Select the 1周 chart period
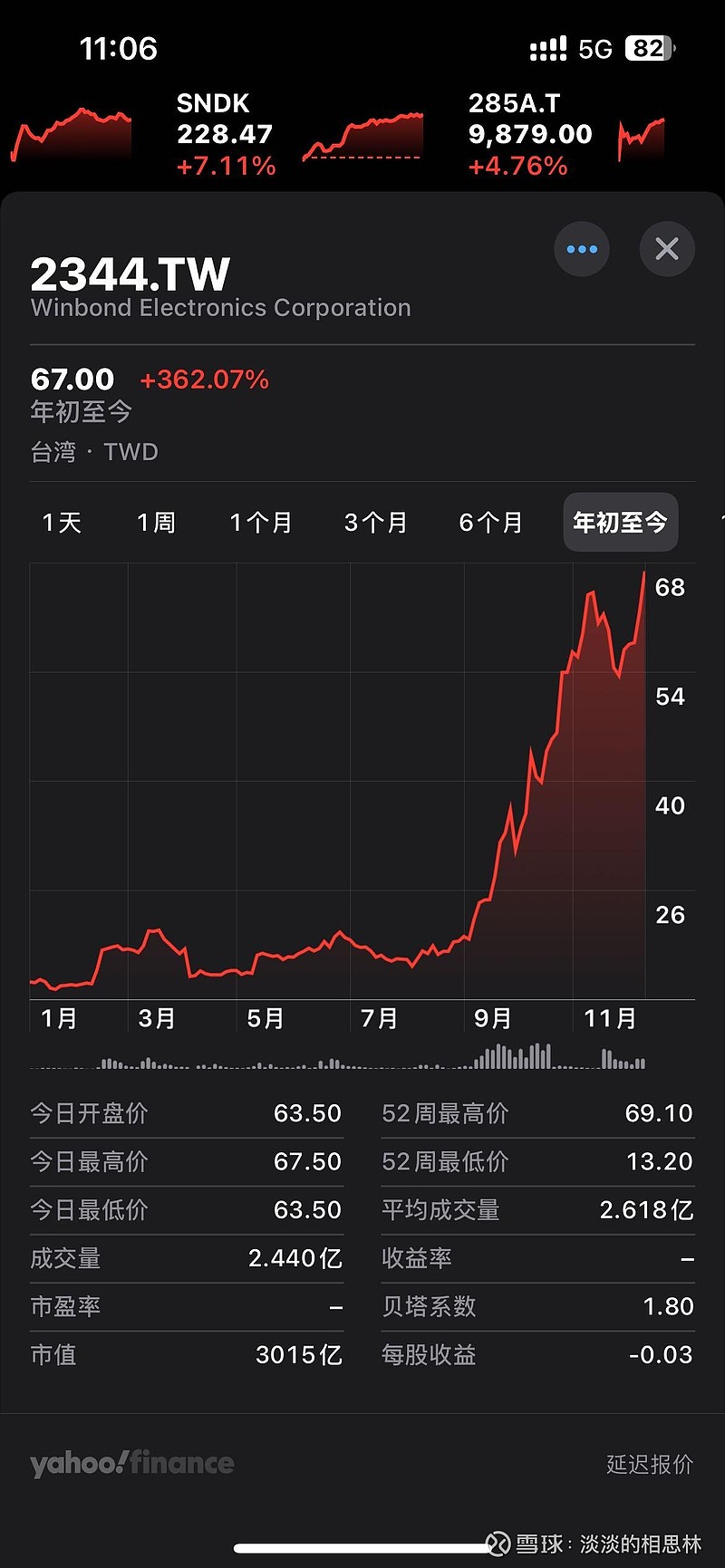 pos(156,522)
